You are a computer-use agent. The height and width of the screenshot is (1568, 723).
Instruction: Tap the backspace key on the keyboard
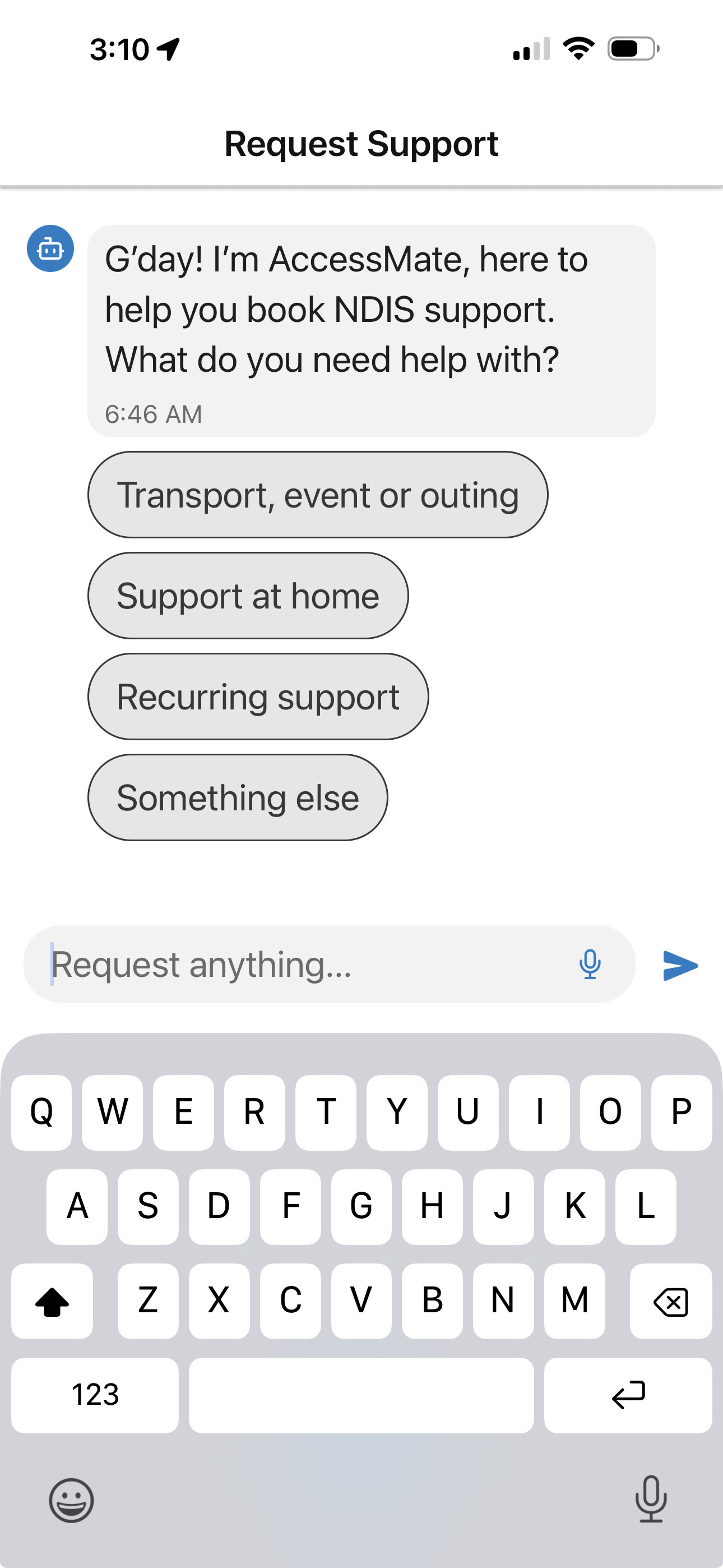point(671,1302)
